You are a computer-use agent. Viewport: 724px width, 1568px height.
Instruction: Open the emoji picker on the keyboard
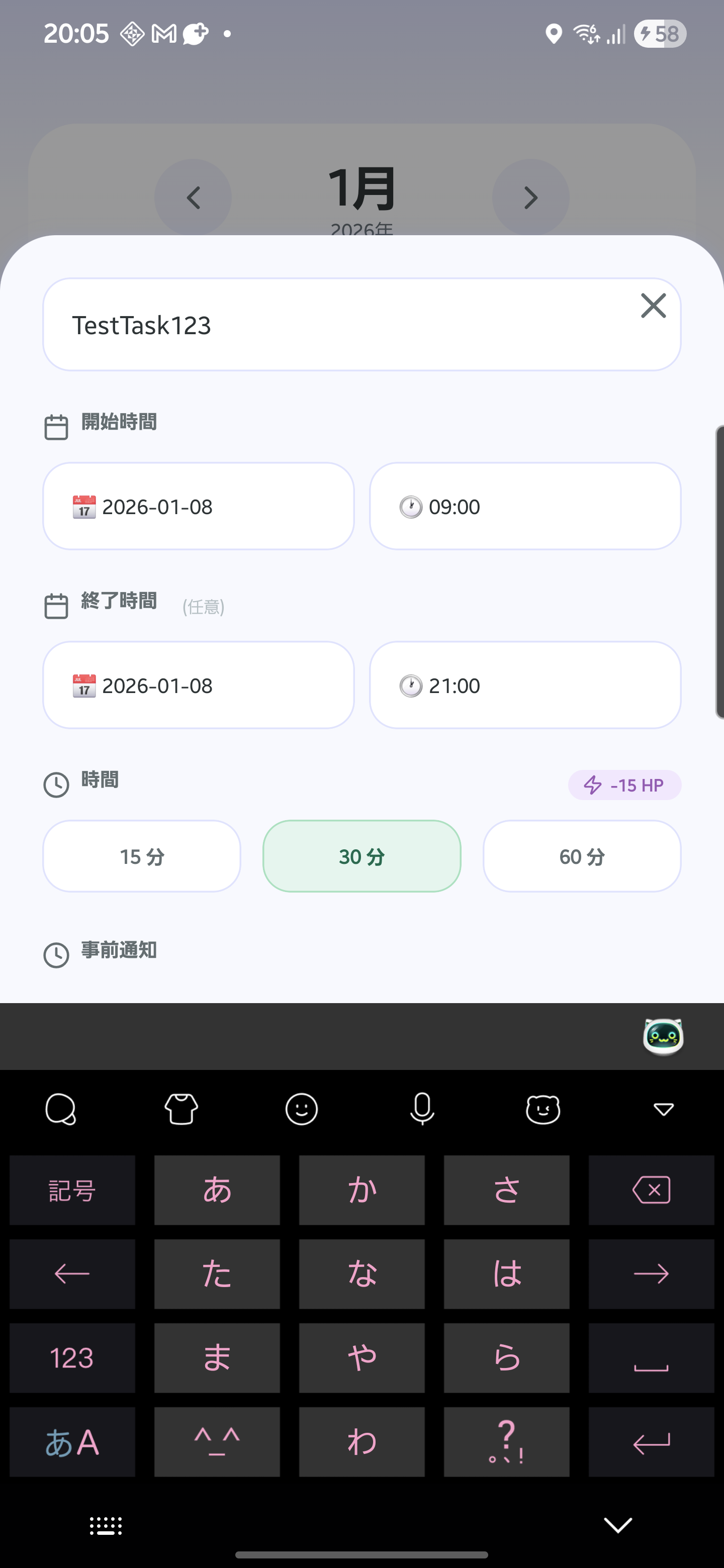pos(301,1109)
